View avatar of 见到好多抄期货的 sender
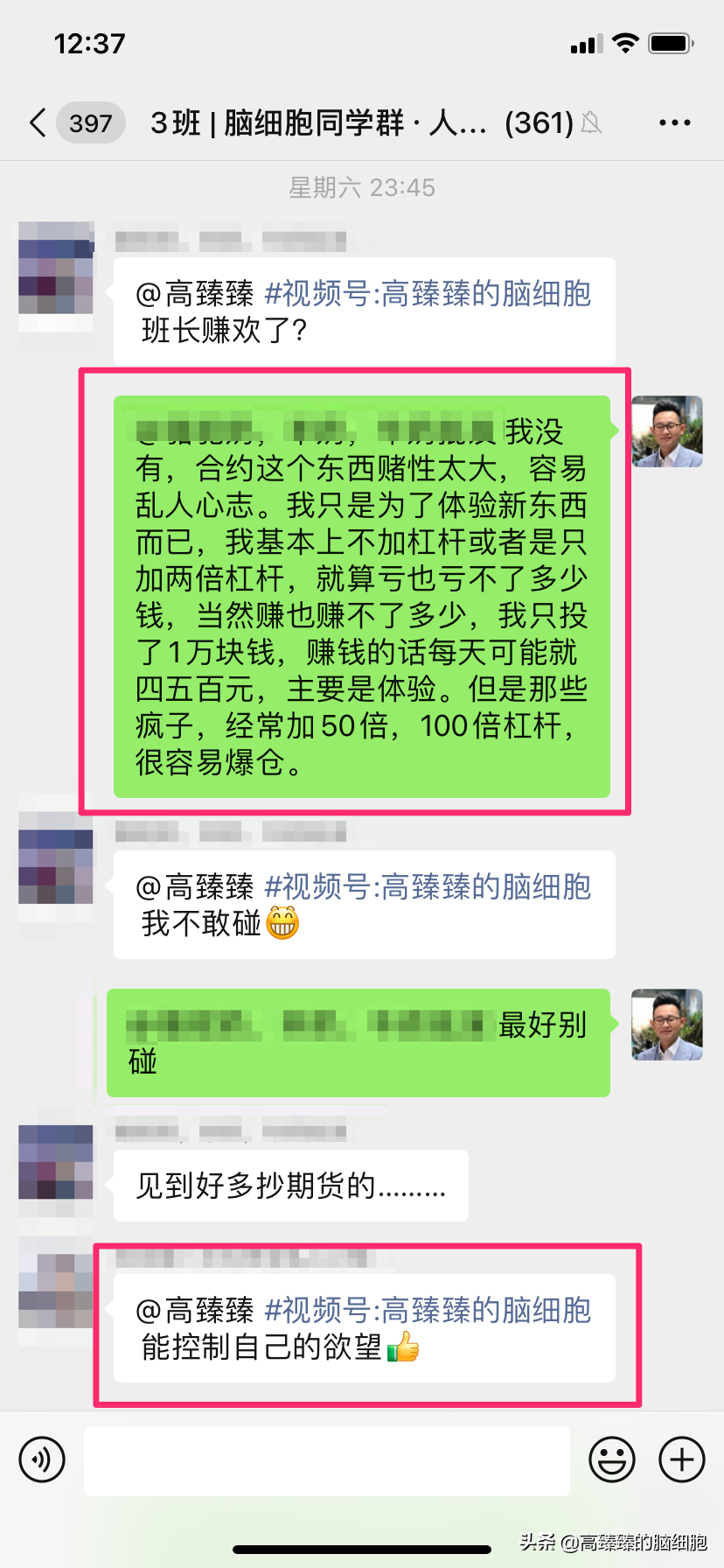 tap(56, 1162)
